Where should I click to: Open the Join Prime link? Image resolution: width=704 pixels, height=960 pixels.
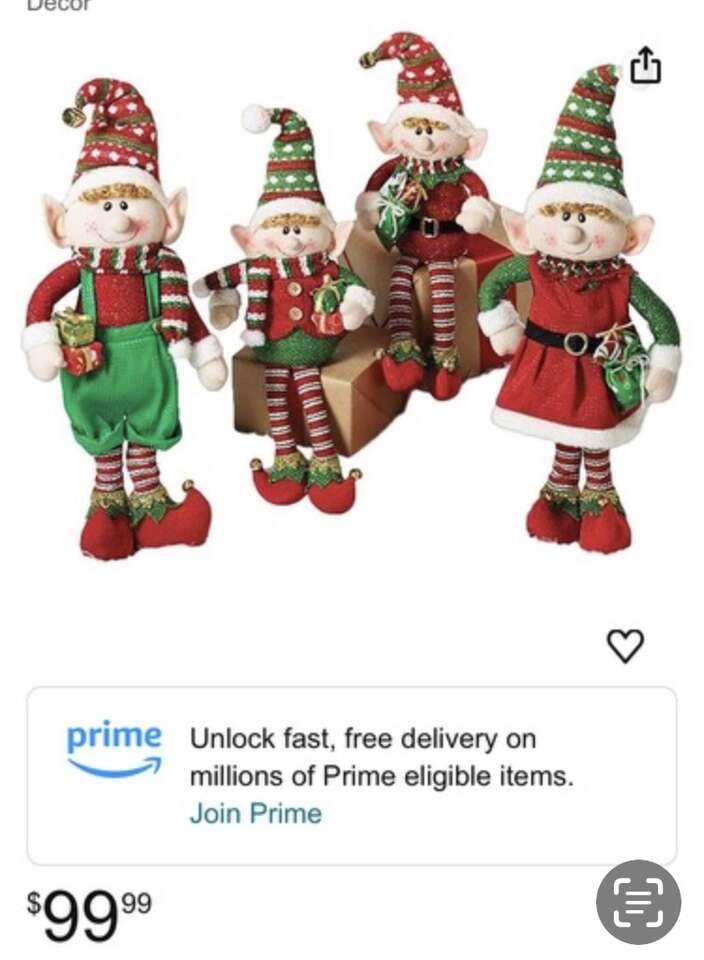[x=255, y=813]
